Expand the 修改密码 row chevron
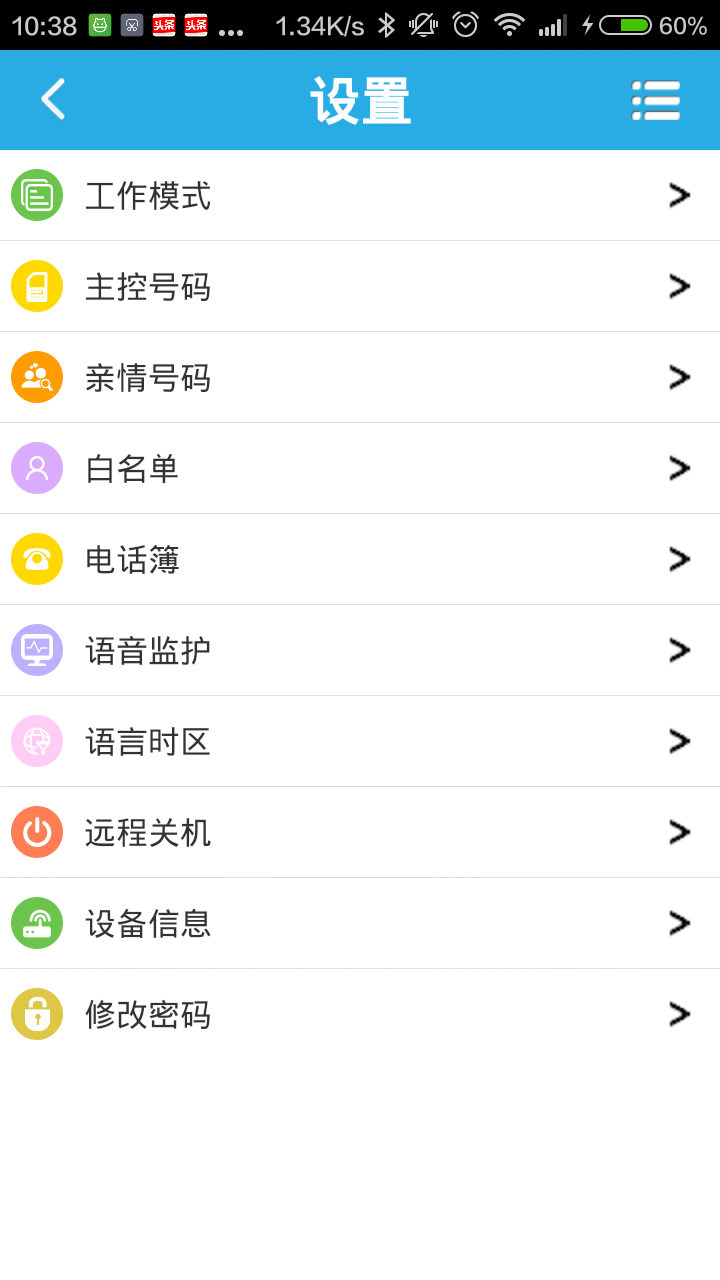Screen dimensions: 720x1280 (x=679, y=1014)
